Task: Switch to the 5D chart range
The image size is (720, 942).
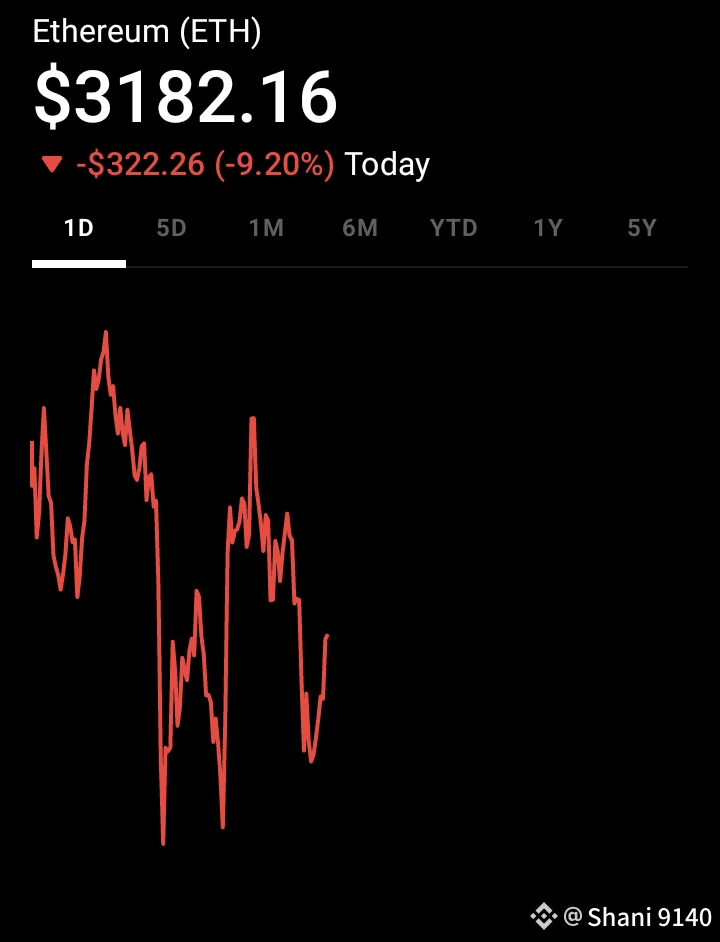Action: 172,228
